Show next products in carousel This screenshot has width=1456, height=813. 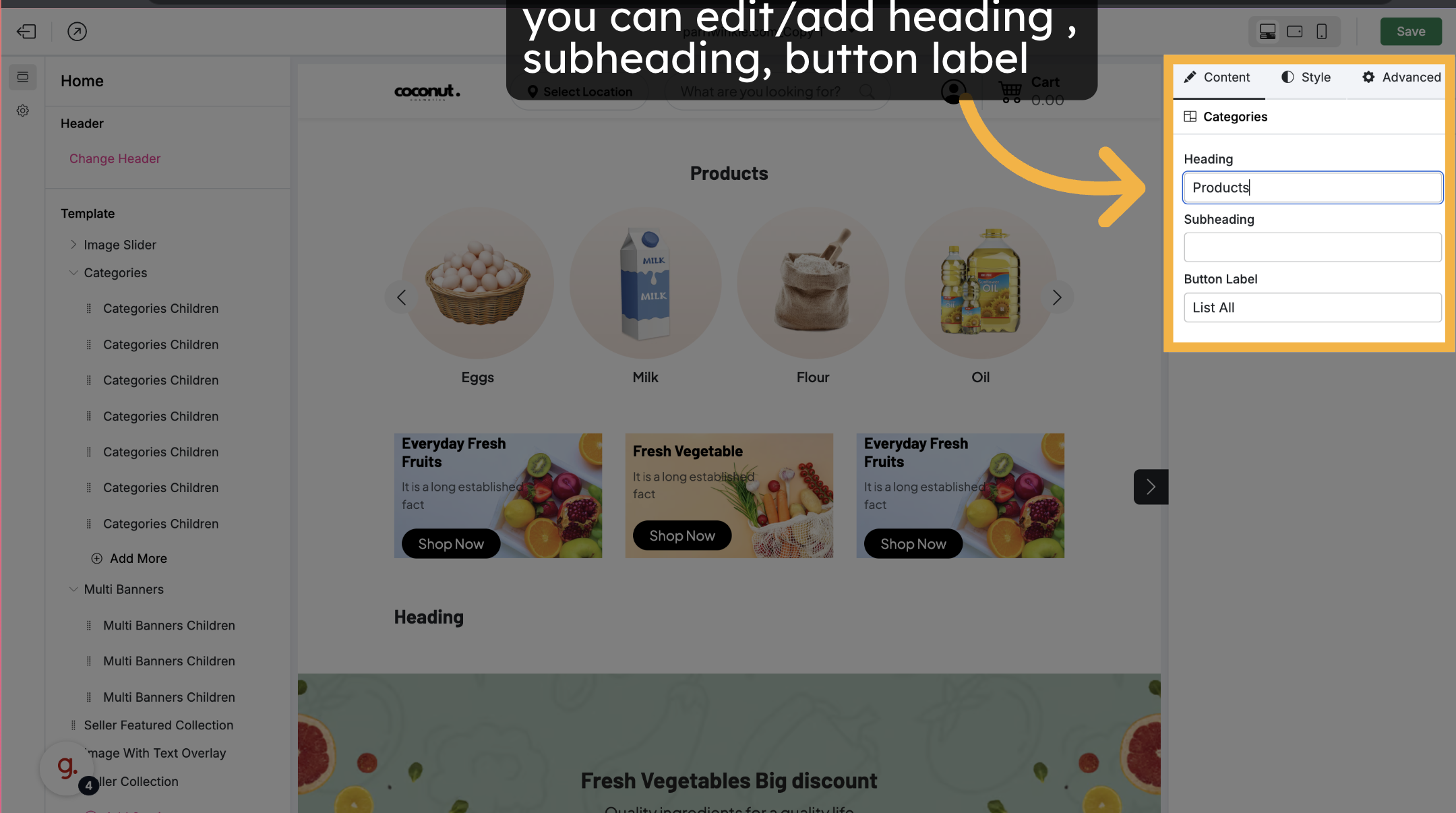(1056, 297)
